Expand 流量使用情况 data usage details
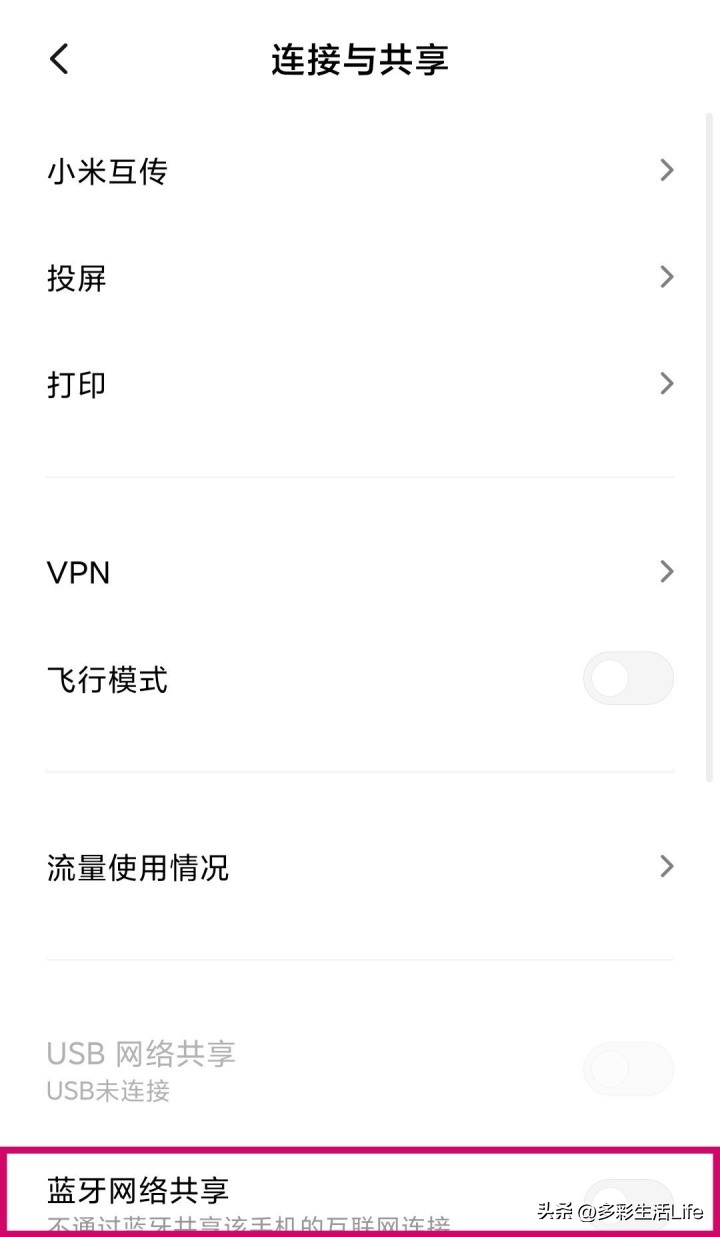The width and height of the screenshot is (720, 1237). [x=666, y=867]
